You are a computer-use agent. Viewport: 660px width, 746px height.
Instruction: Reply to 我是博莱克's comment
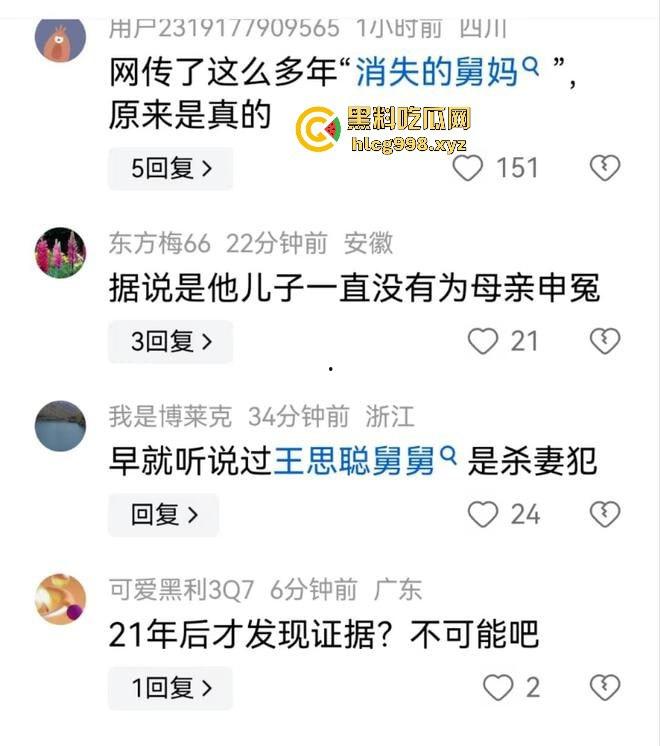pos(164,515)
